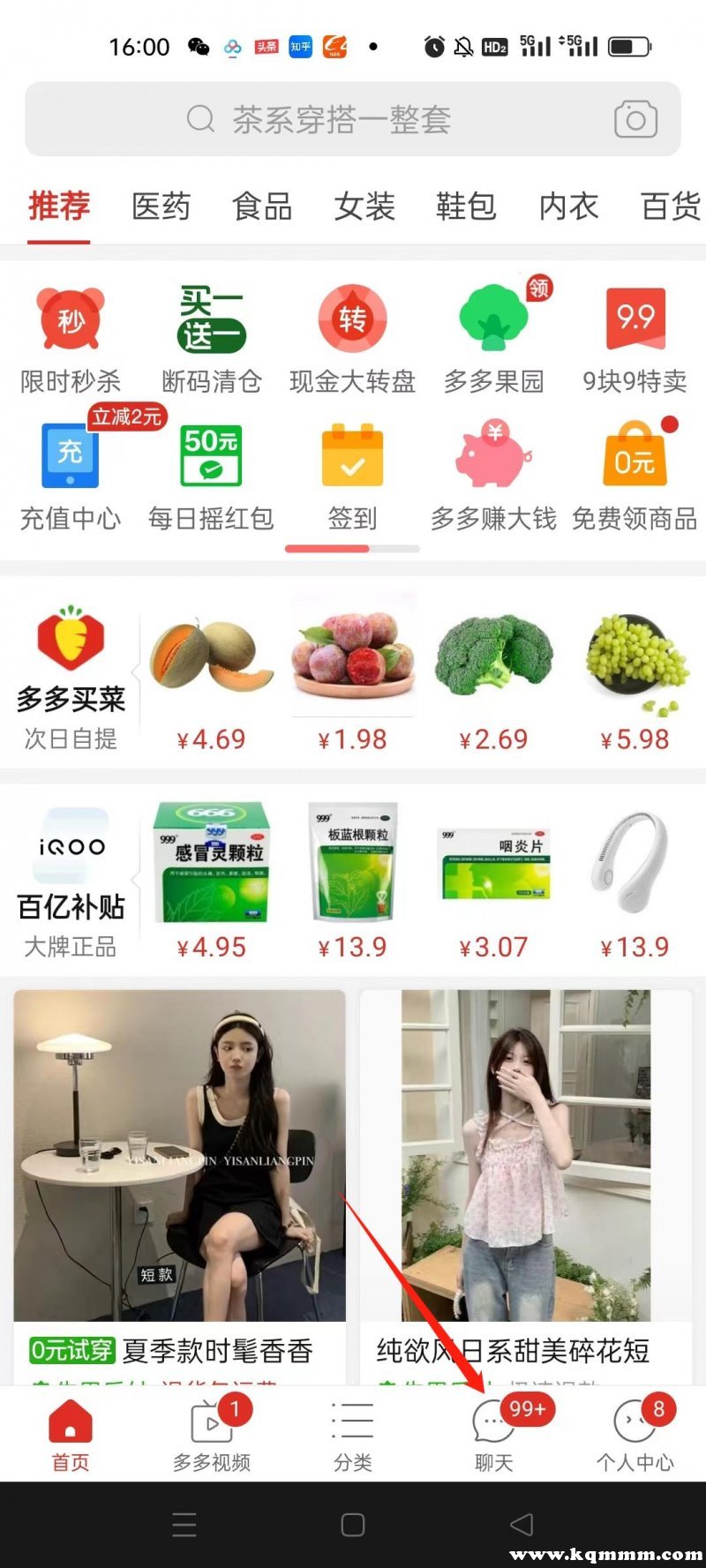Switch to the 医药 category tab

[x=161, y=207]
